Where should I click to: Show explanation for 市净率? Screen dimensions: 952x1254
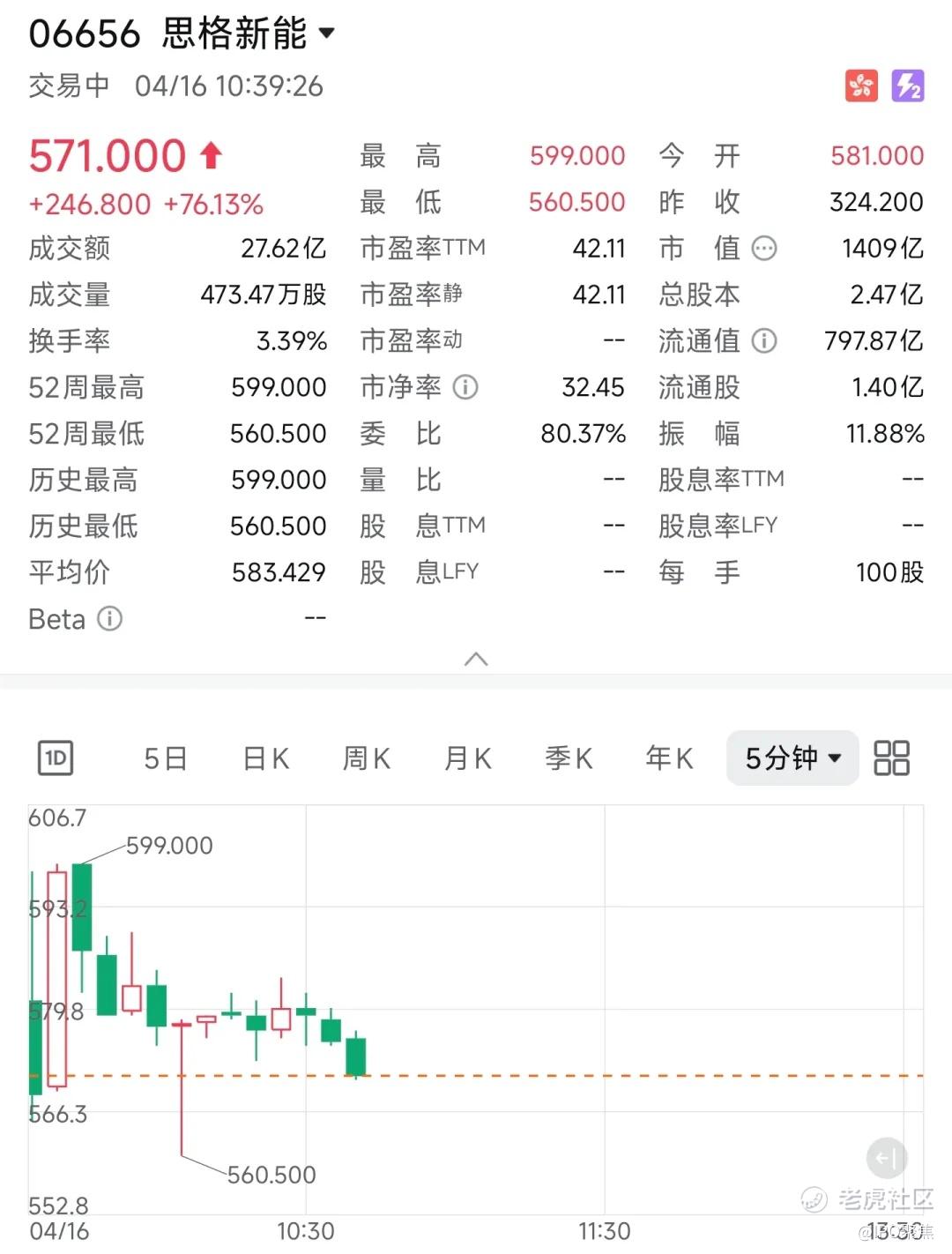coord(465,387)
